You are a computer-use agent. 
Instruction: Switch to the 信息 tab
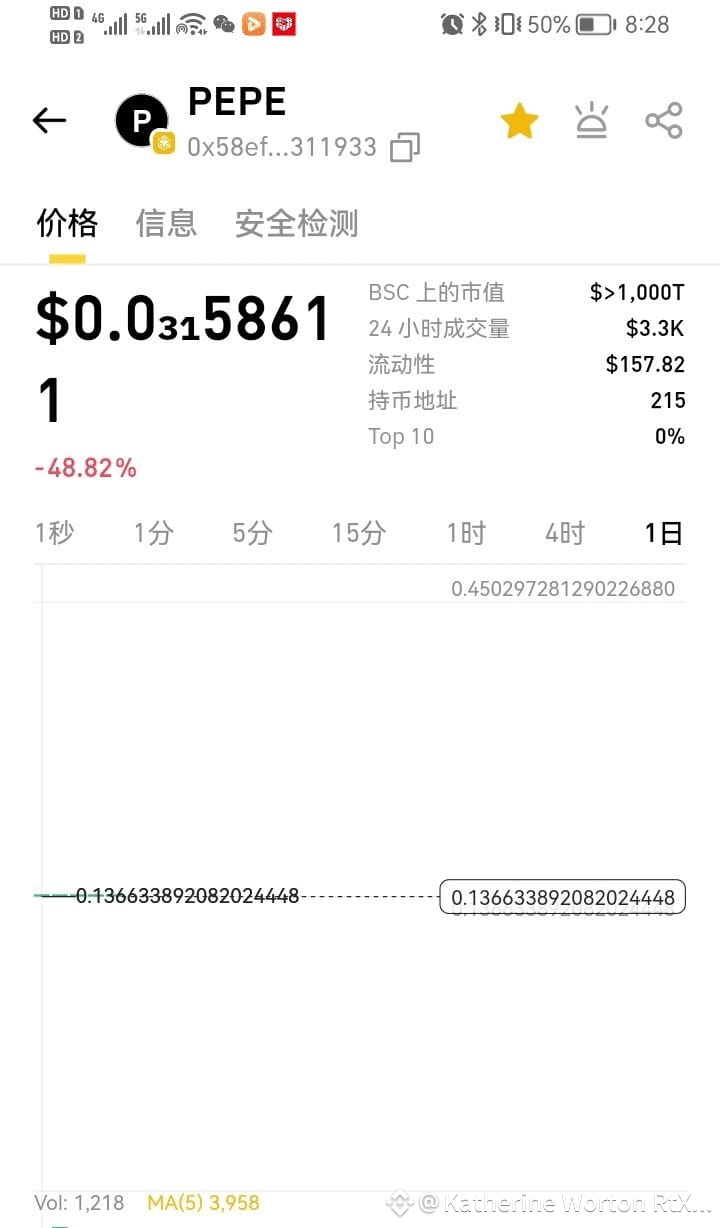[x=166, y=223]
